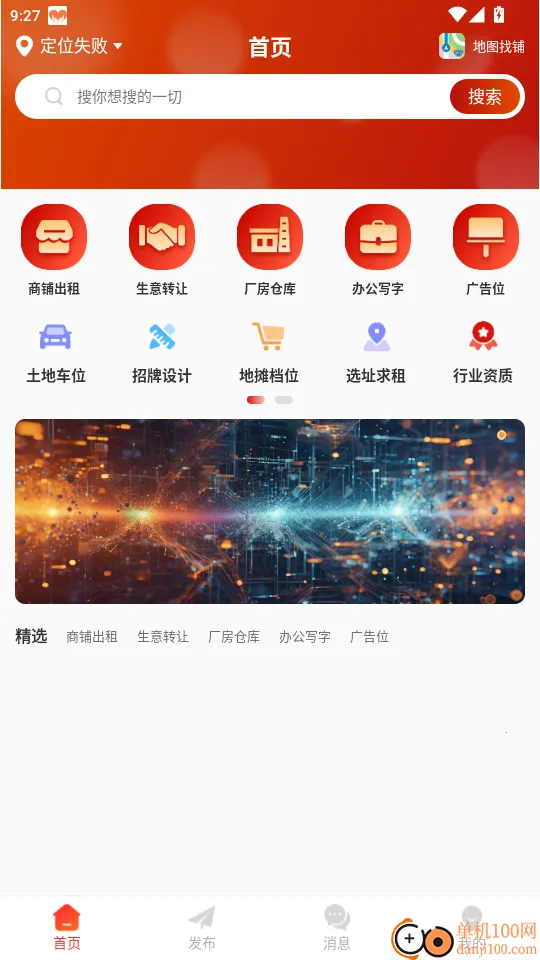Open 招牌设计 category

click(162, 353)
